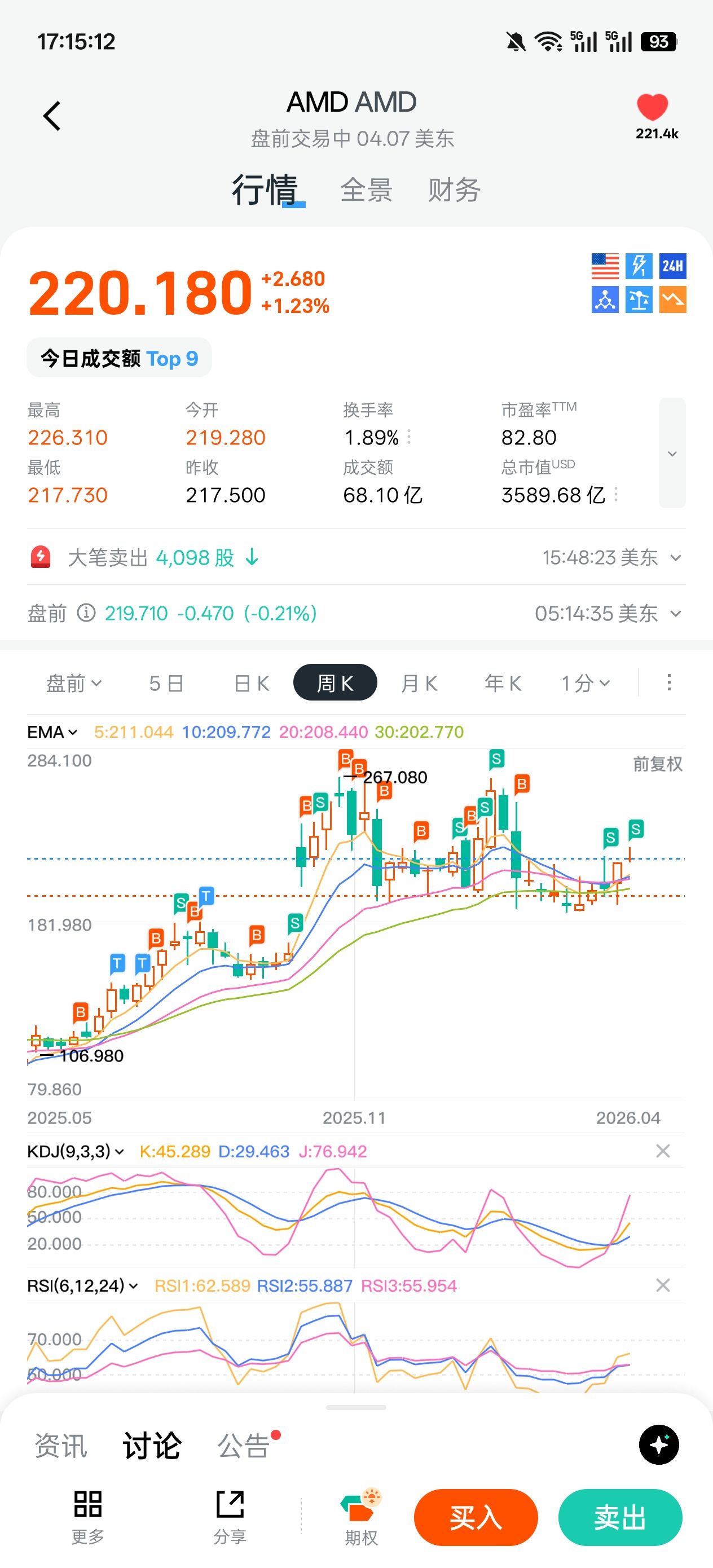Tap the 买入 buy button
This screenshot has width=713, height=1568.
coord(476,1517)
